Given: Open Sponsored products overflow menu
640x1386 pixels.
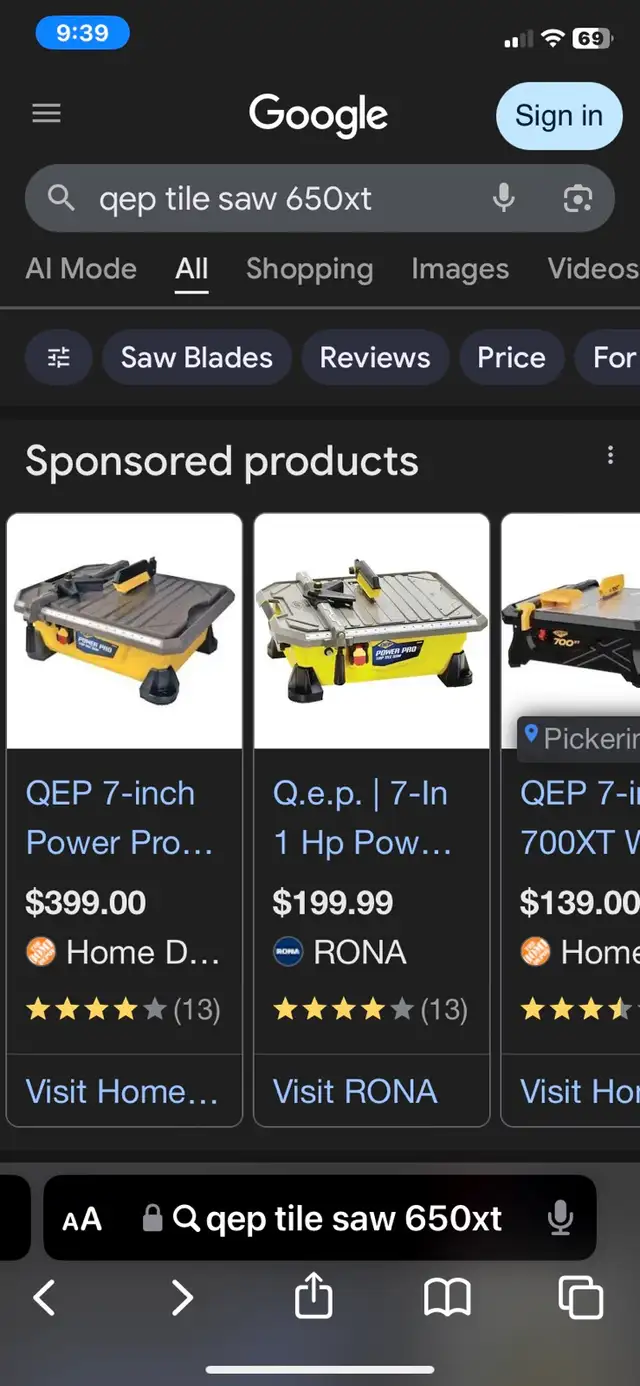Looking at the screenshot, I should (610, 456).
